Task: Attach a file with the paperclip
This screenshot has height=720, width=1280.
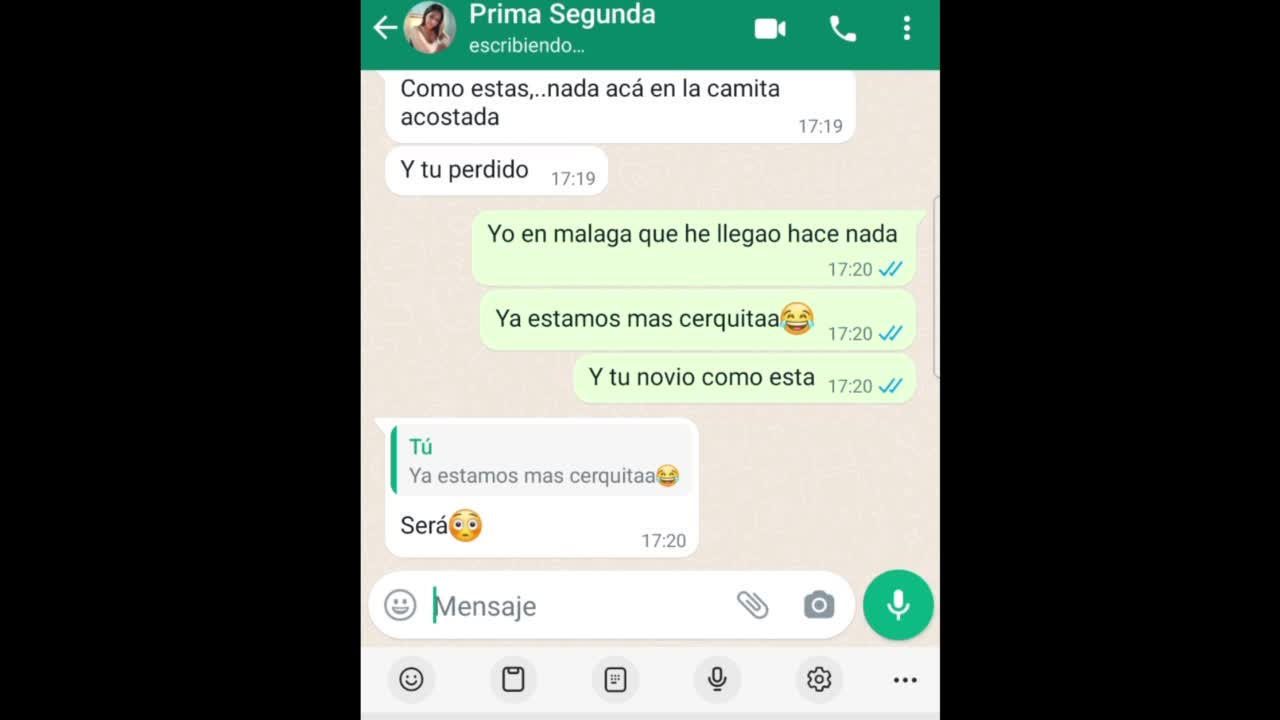Action: pyautogui.click(x=752, y=605)
